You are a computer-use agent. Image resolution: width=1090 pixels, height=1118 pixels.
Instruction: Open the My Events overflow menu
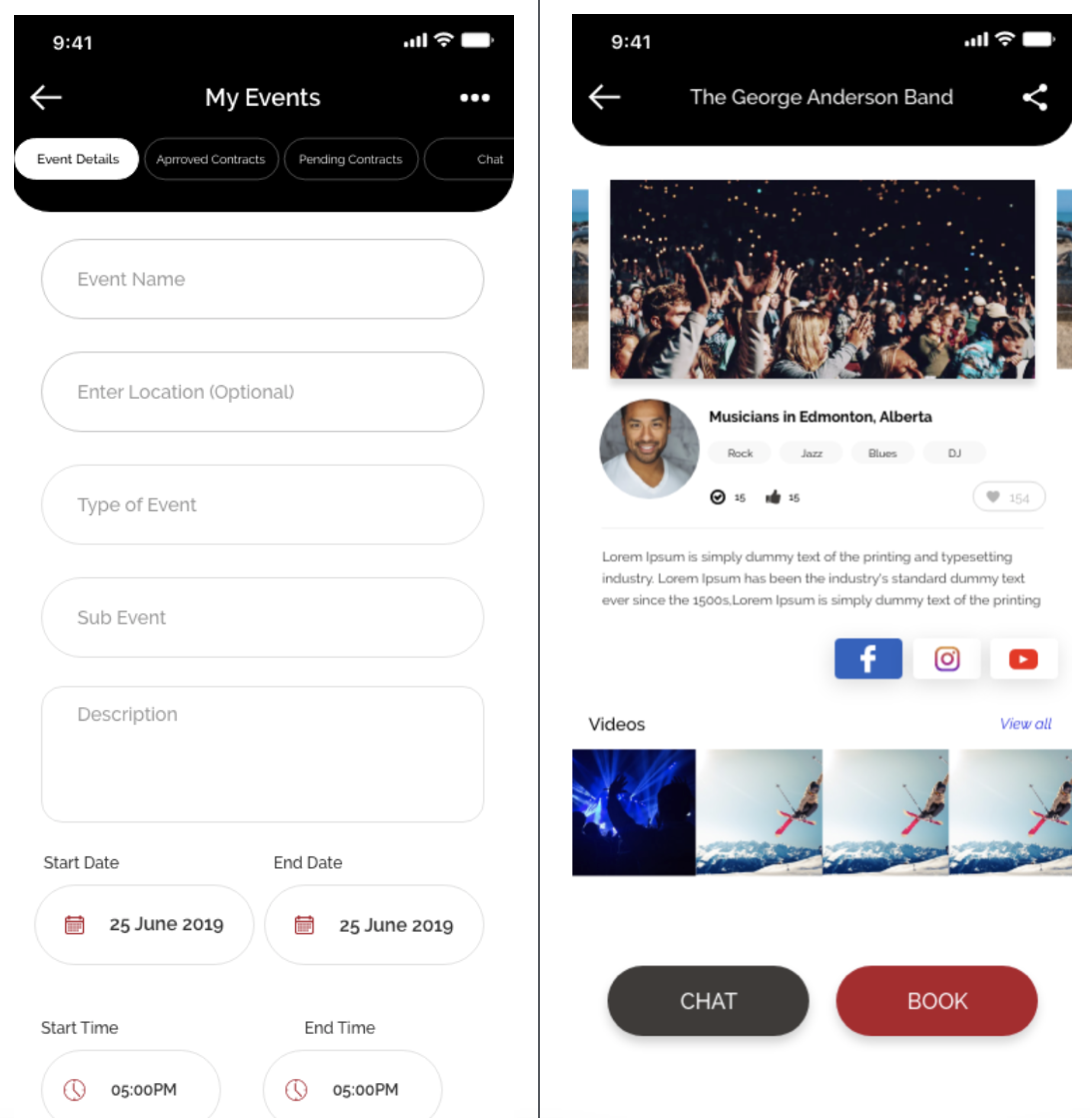[x=474, y=97]
